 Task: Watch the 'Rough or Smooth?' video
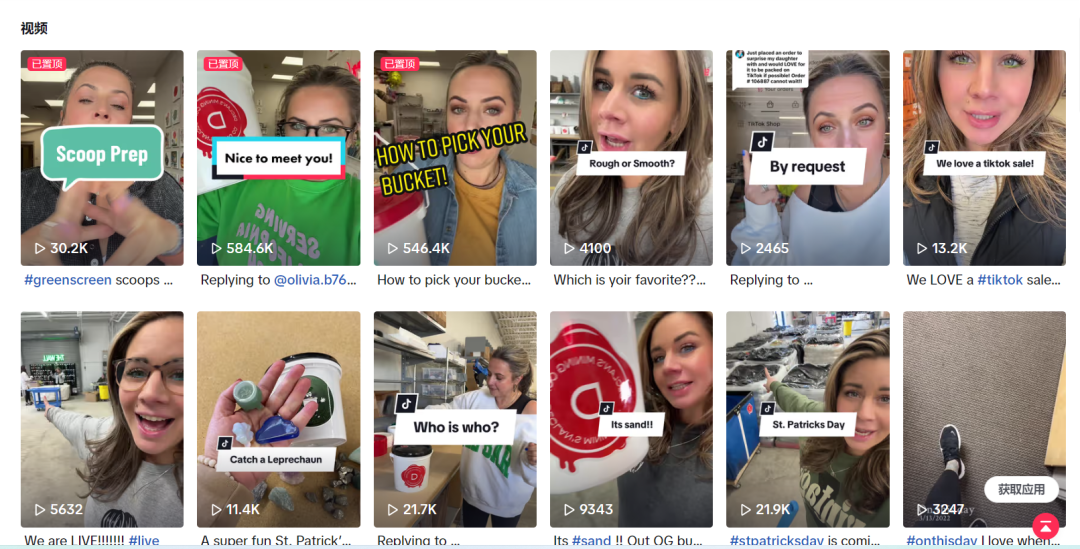coord(631,157)
